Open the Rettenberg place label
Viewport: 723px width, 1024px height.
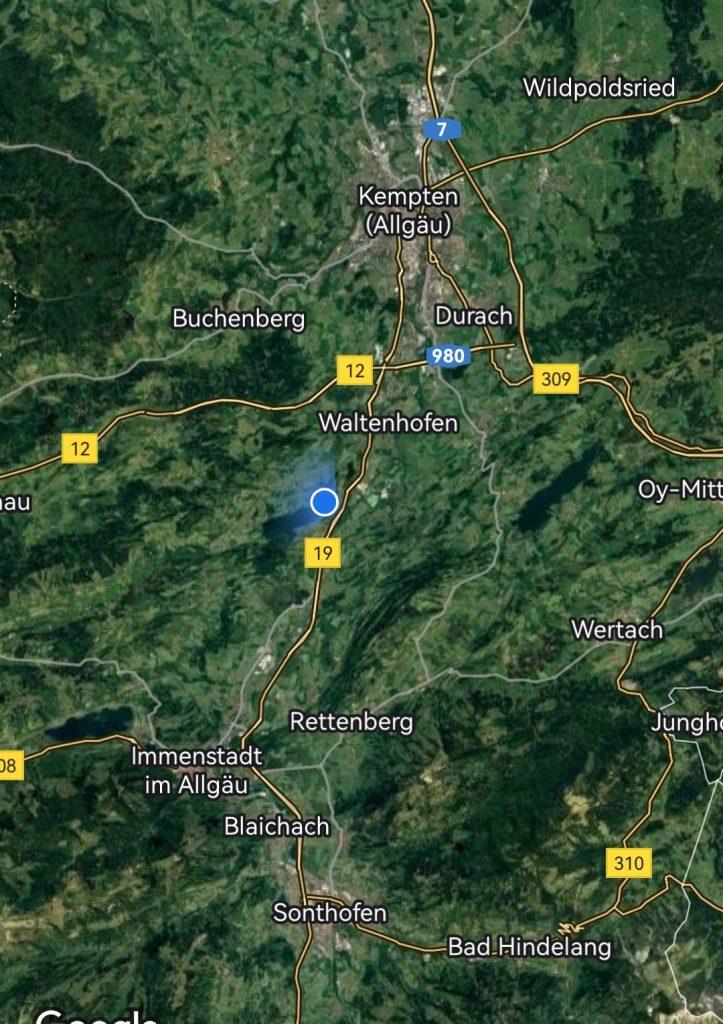tap(351, 721)
